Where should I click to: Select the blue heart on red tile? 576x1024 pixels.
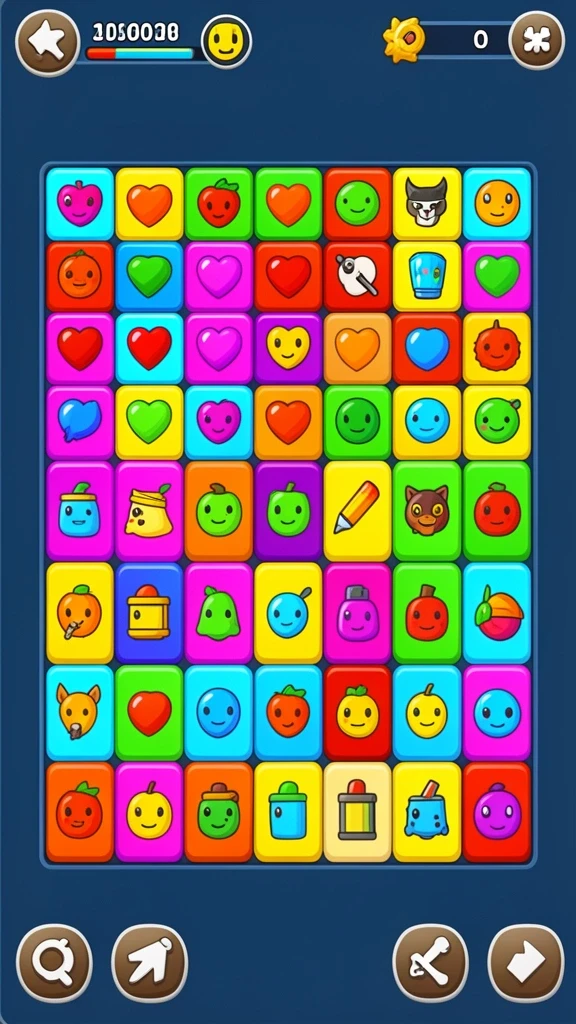point(426,348)
